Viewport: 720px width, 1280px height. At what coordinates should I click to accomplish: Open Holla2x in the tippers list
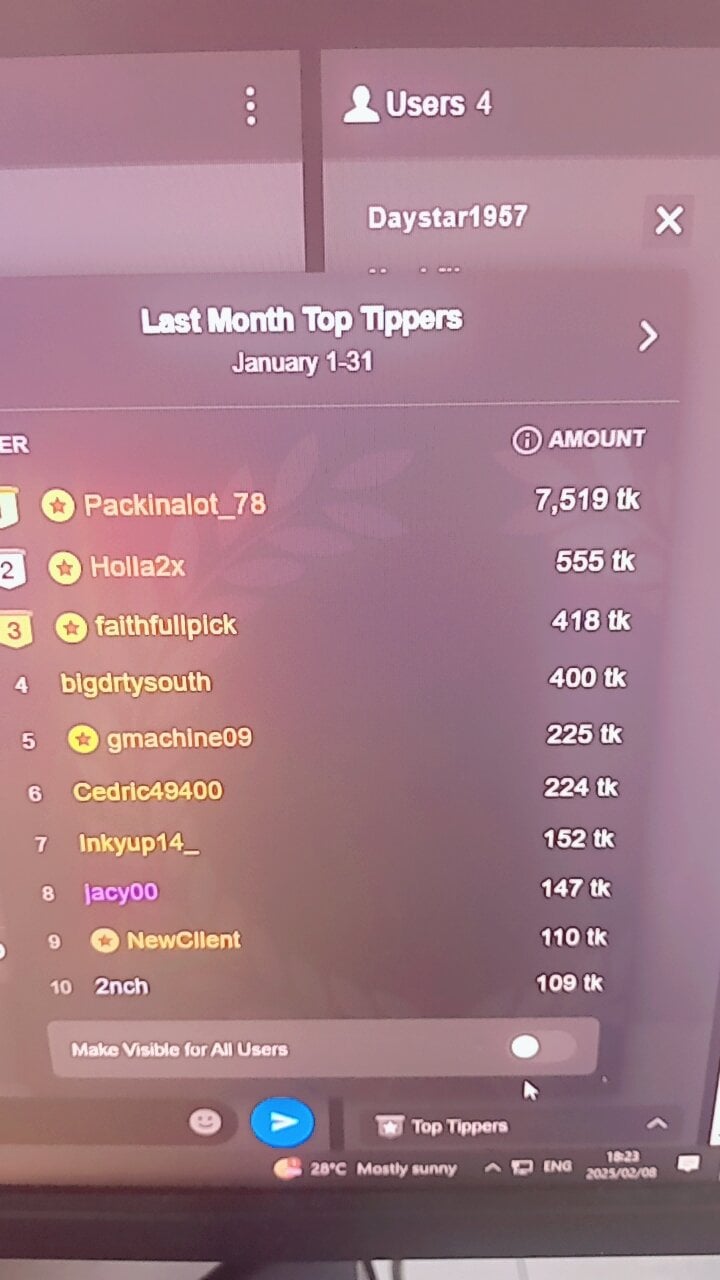137,567
